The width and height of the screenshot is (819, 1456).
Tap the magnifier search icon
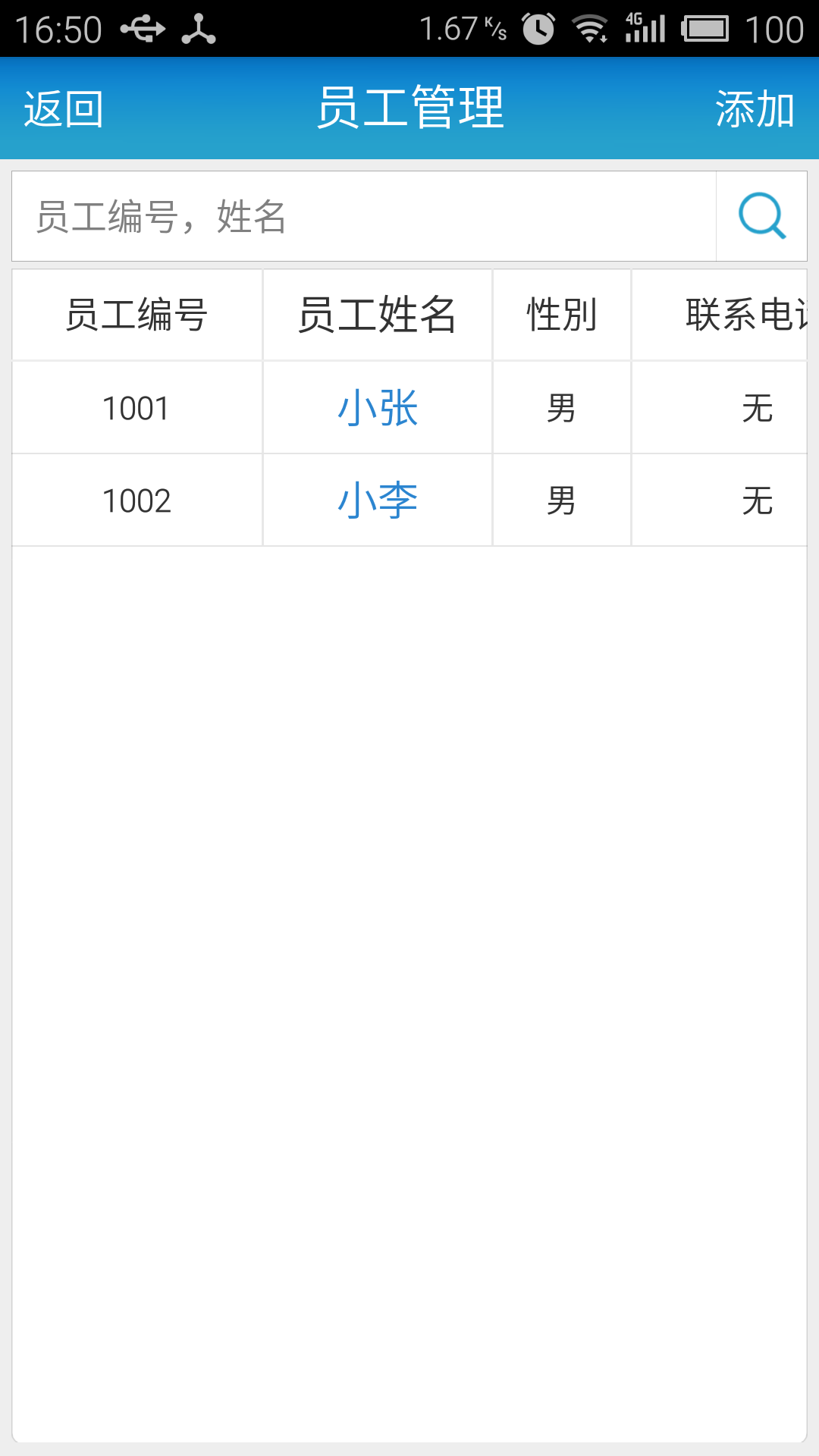761,216
